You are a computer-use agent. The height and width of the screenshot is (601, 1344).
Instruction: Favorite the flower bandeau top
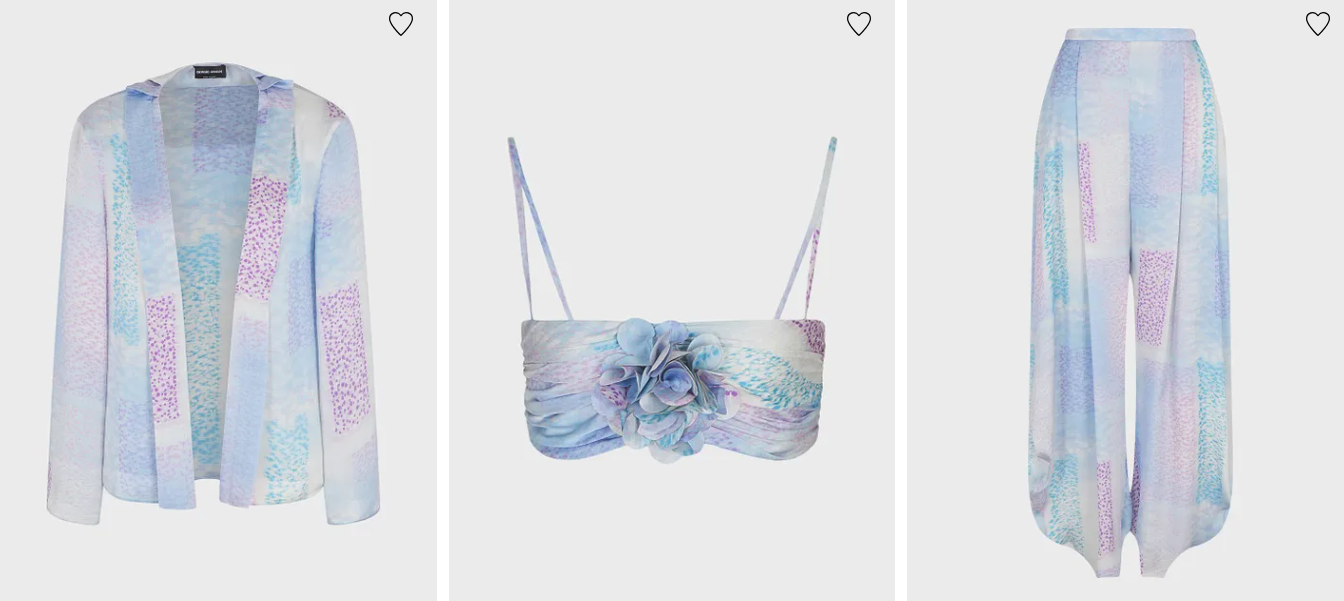click(859, 24)
